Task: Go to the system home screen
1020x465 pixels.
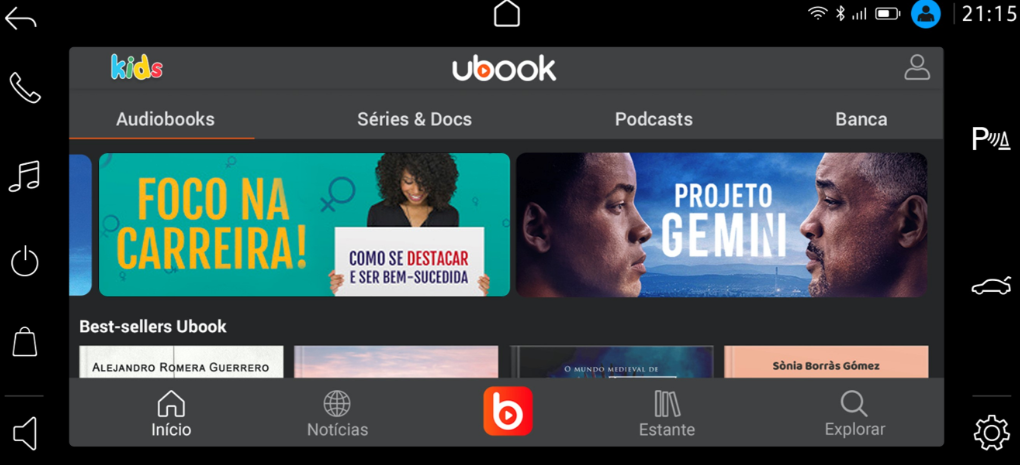Action: click(507, 14)
